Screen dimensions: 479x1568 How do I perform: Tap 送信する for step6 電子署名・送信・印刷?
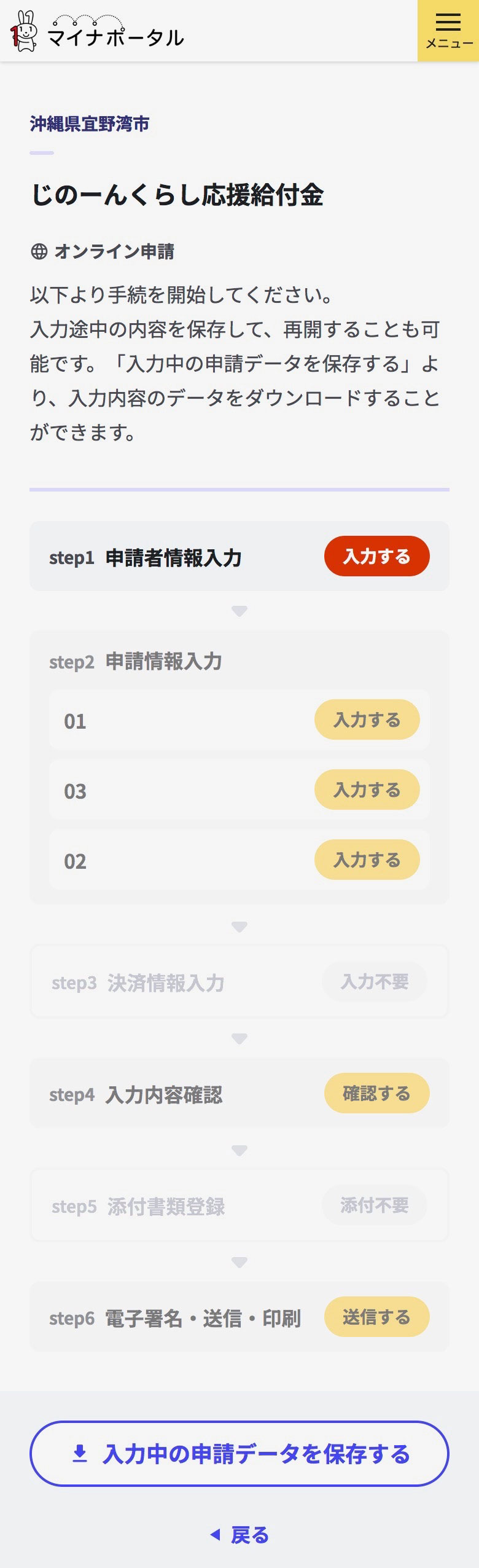click(376, 1317)
